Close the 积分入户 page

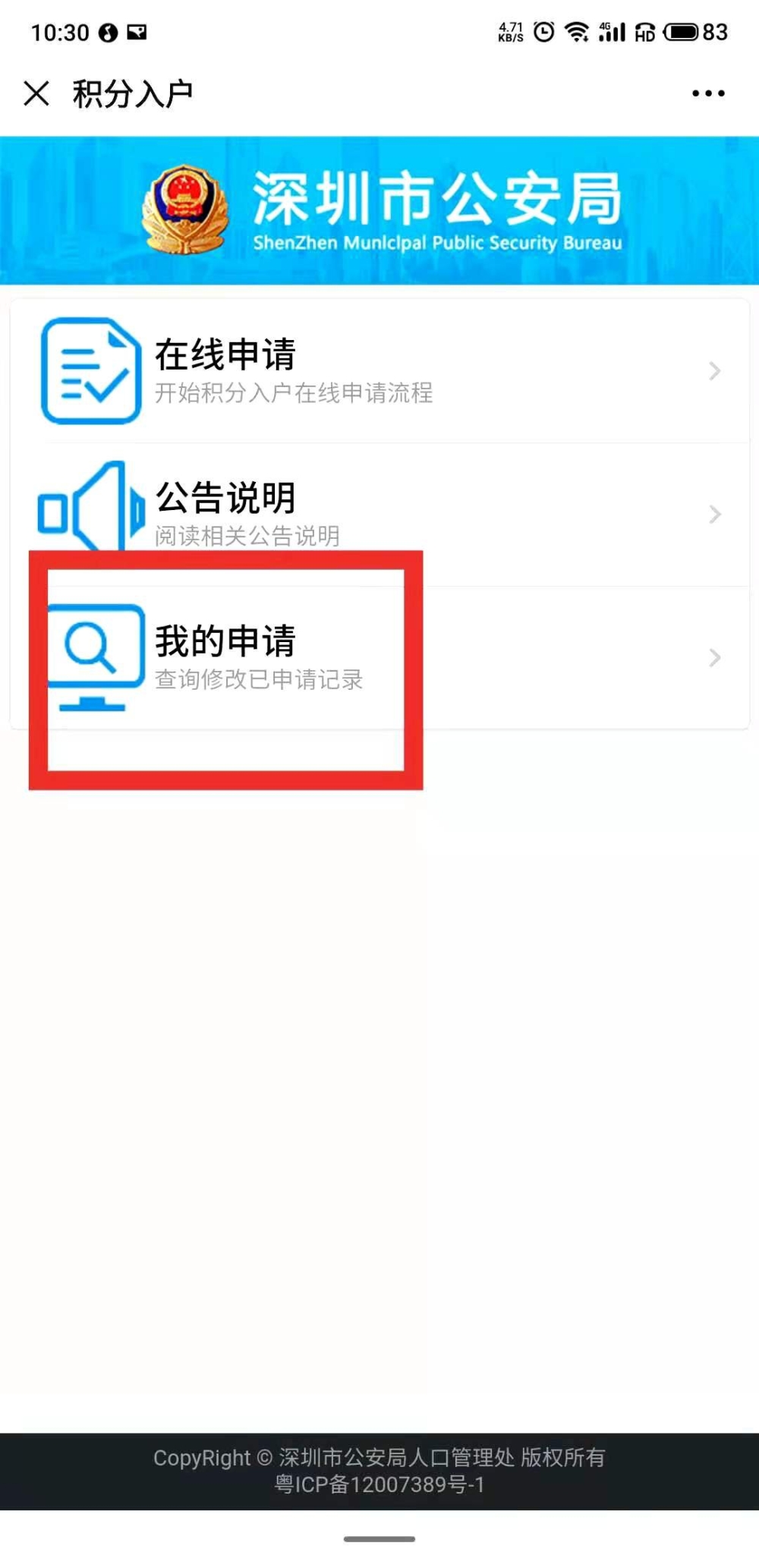click(x=36, y=93)
